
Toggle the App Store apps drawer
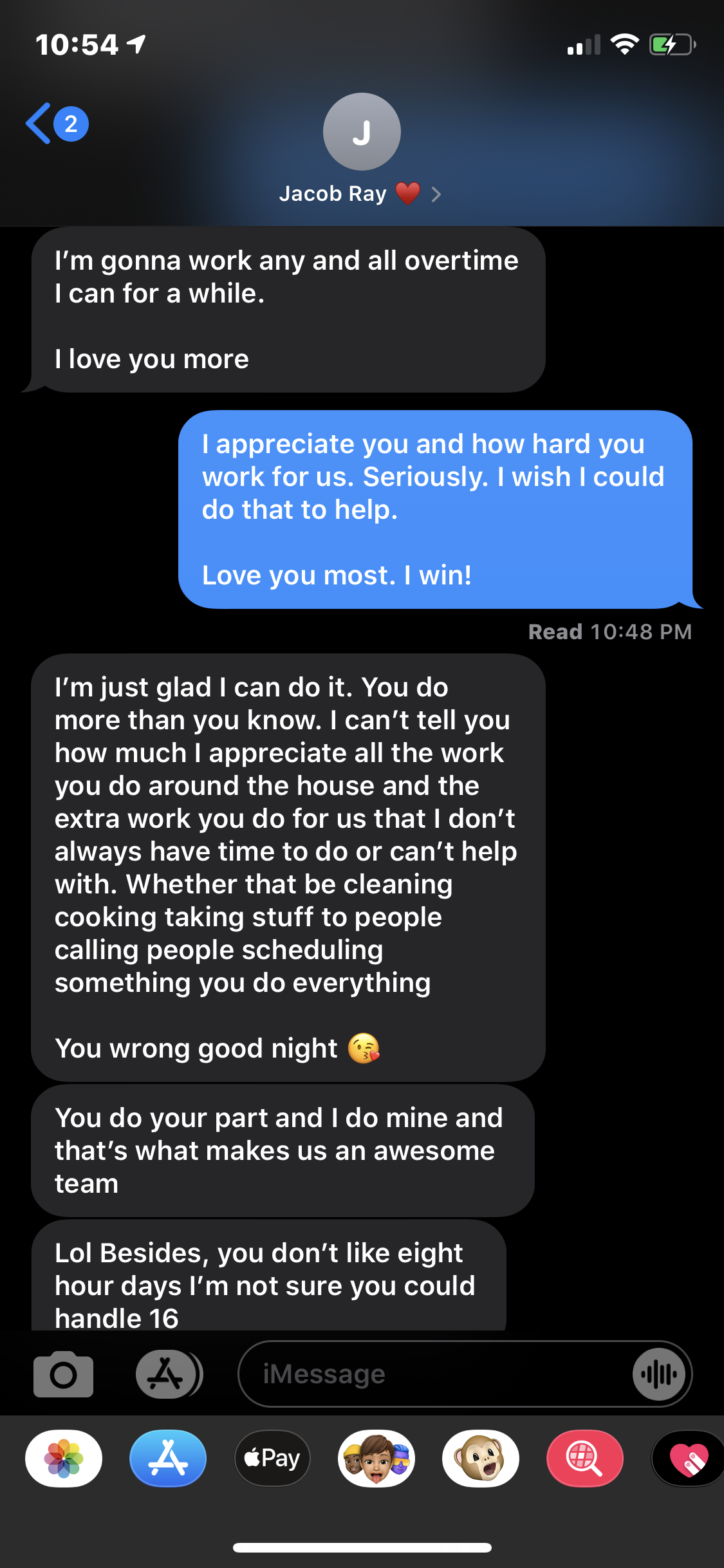click(x=167, y=1374)
